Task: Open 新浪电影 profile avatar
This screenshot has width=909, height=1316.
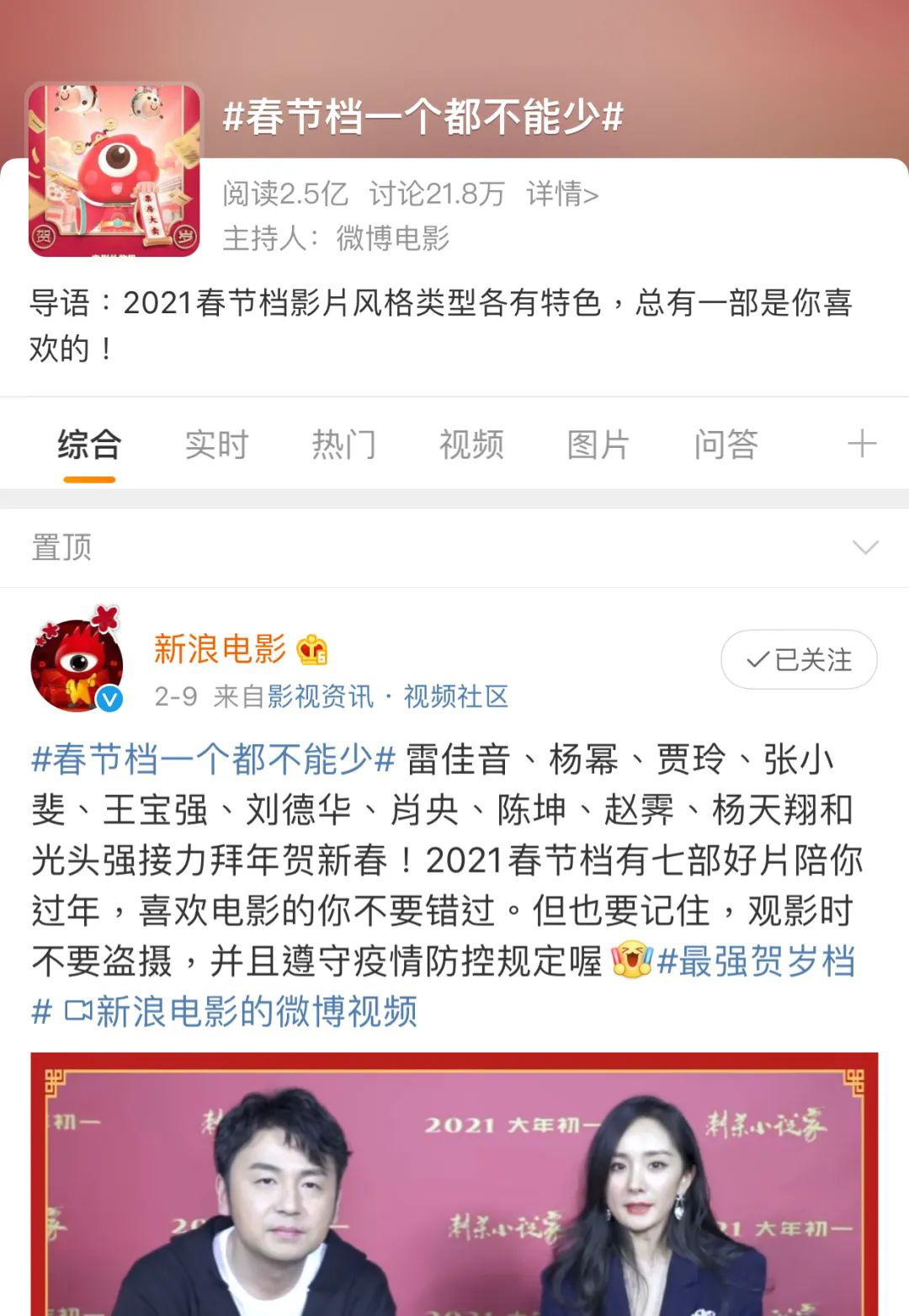Action: [x=77, y=664]
